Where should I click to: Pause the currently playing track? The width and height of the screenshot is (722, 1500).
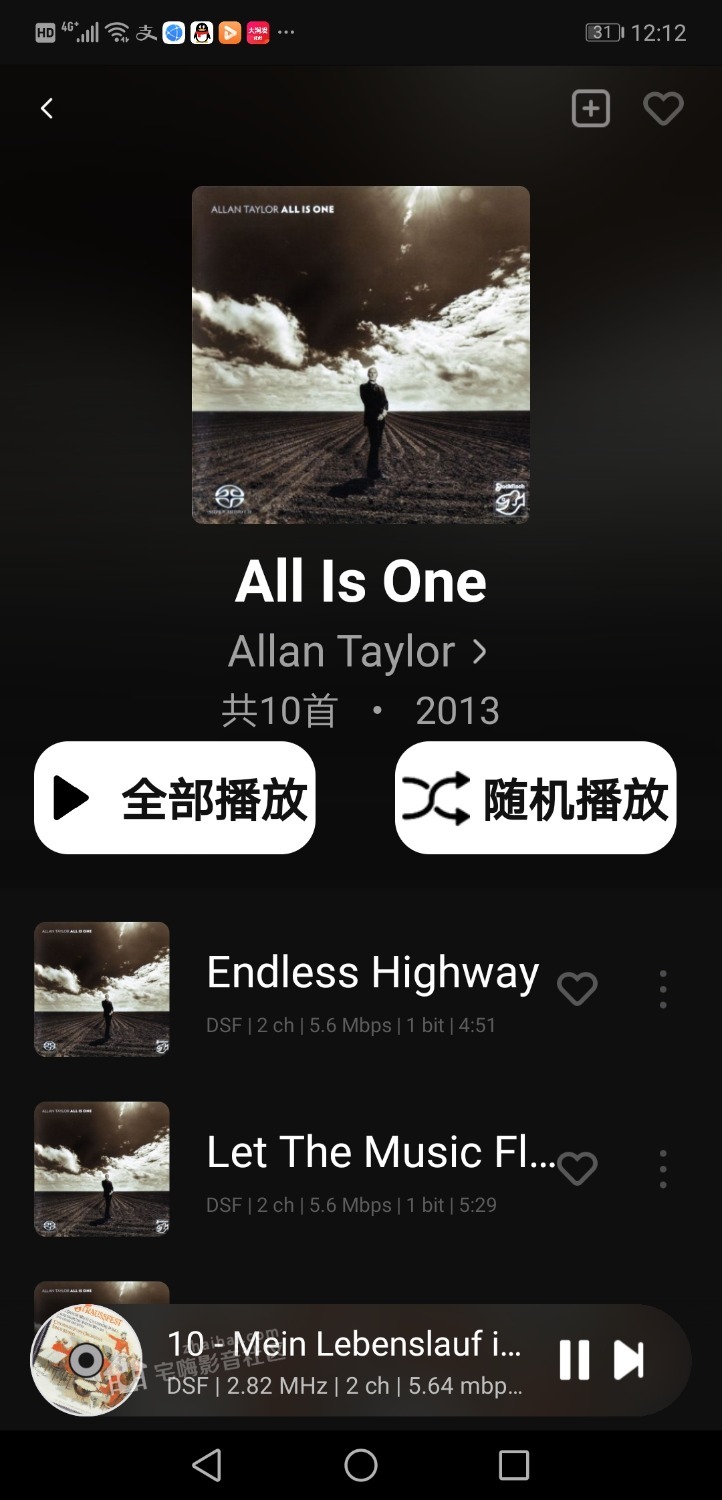pyautogui.click(x=574, y=1360)
